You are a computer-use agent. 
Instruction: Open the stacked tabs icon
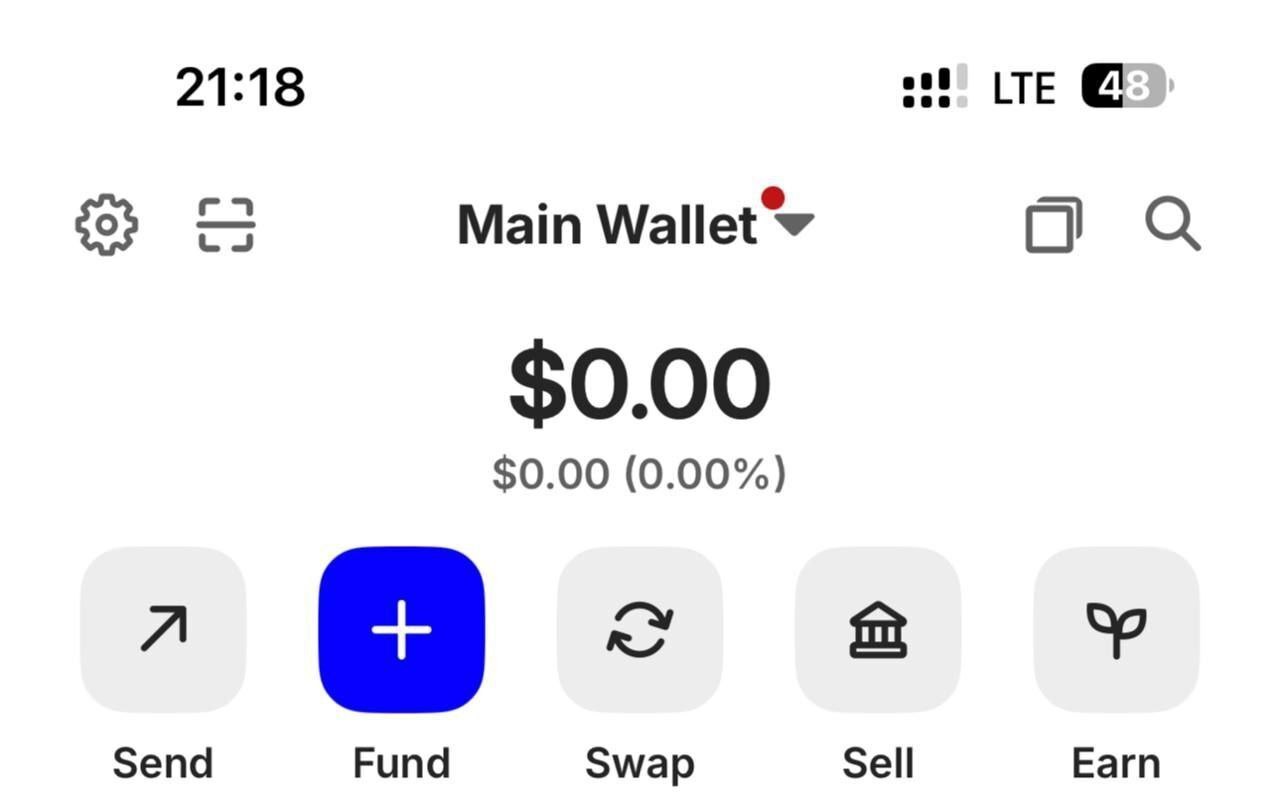pos(1053,225)
